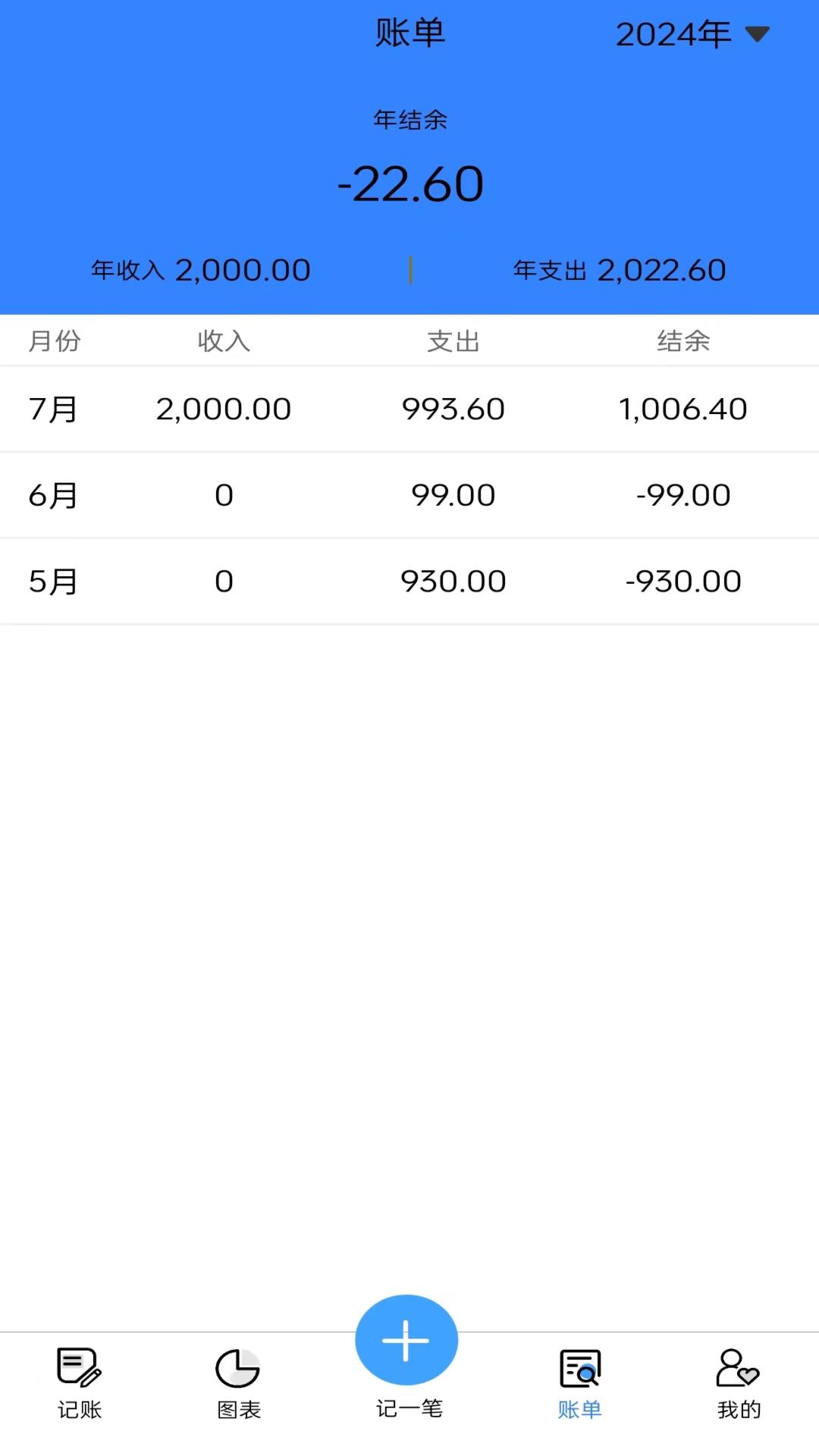
Task: Switch to the 图表 tab
Action: pos(238,1383)
